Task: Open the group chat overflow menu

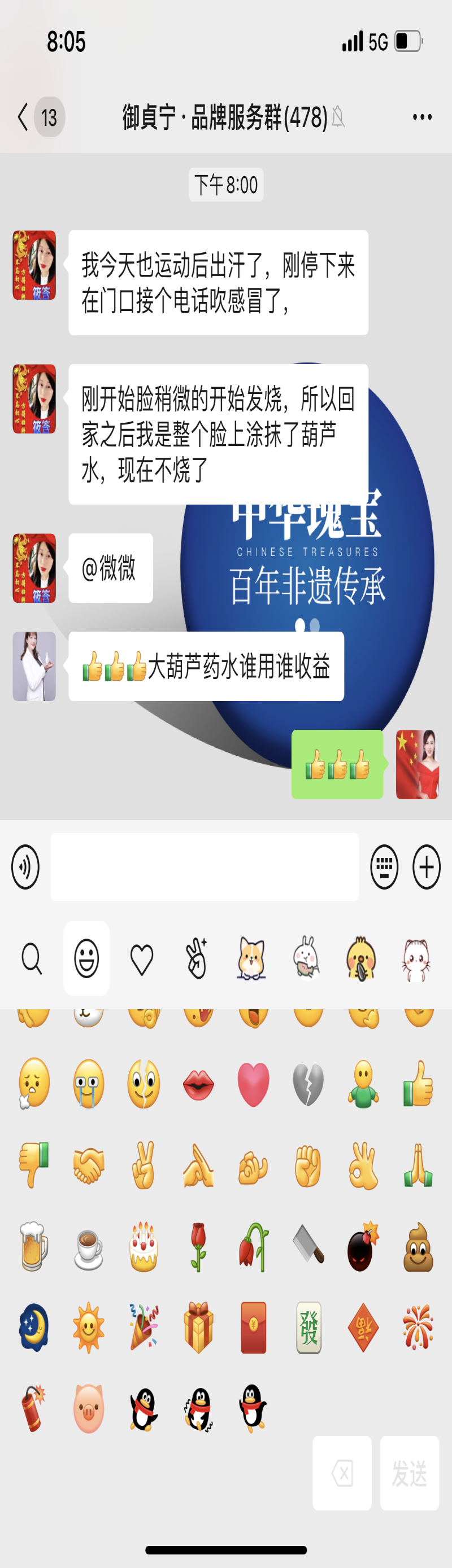Action: point(421,117)
